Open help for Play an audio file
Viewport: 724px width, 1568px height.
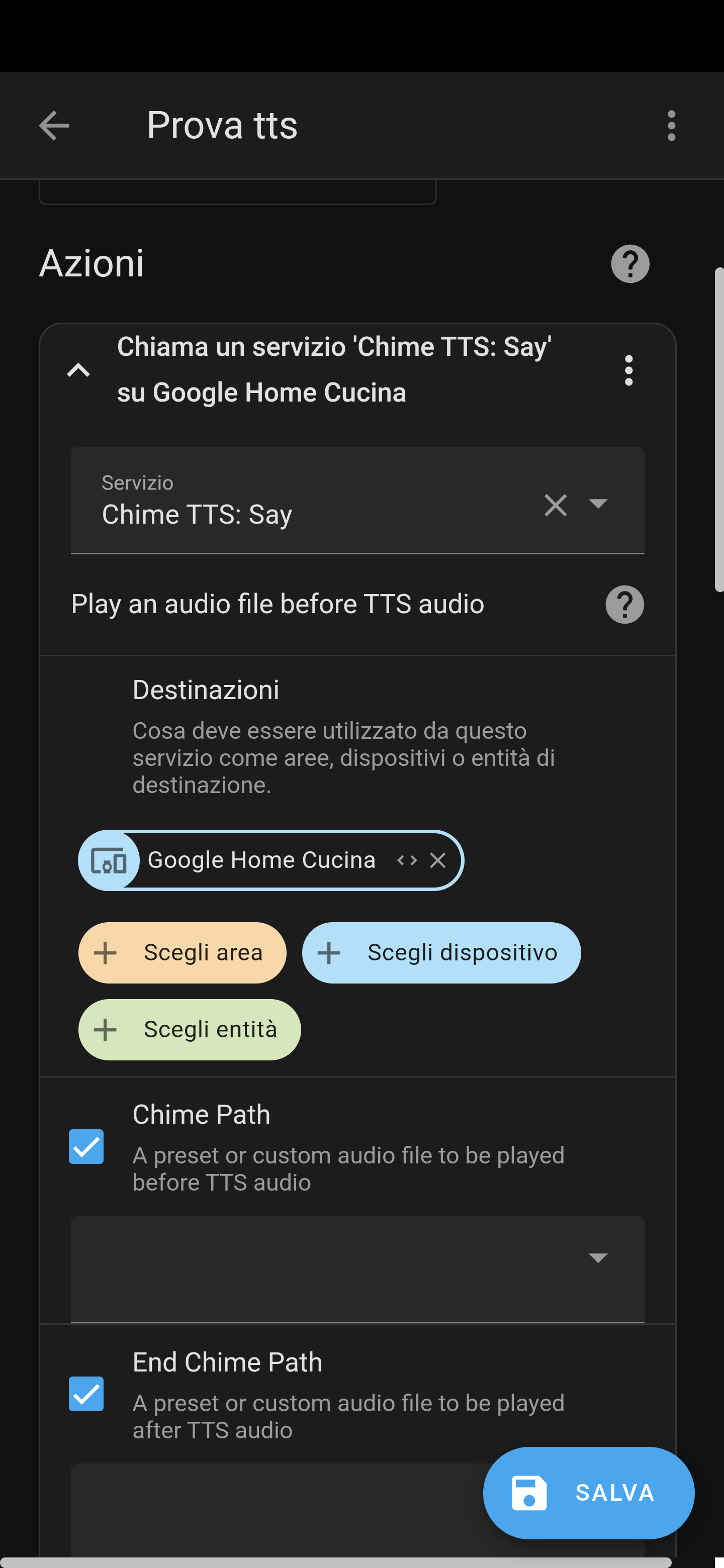[624, 605]
